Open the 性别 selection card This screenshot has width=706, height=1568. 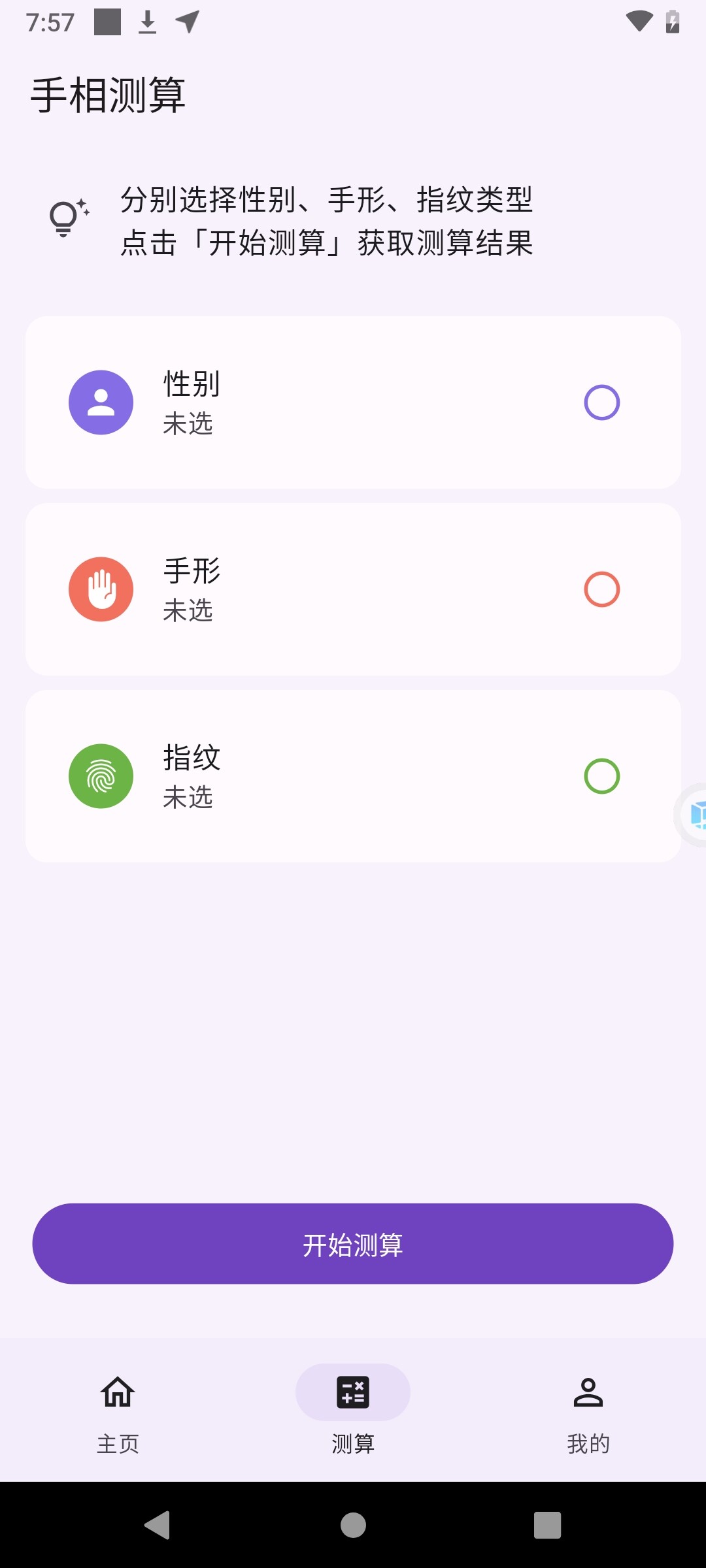coord(353,402)
